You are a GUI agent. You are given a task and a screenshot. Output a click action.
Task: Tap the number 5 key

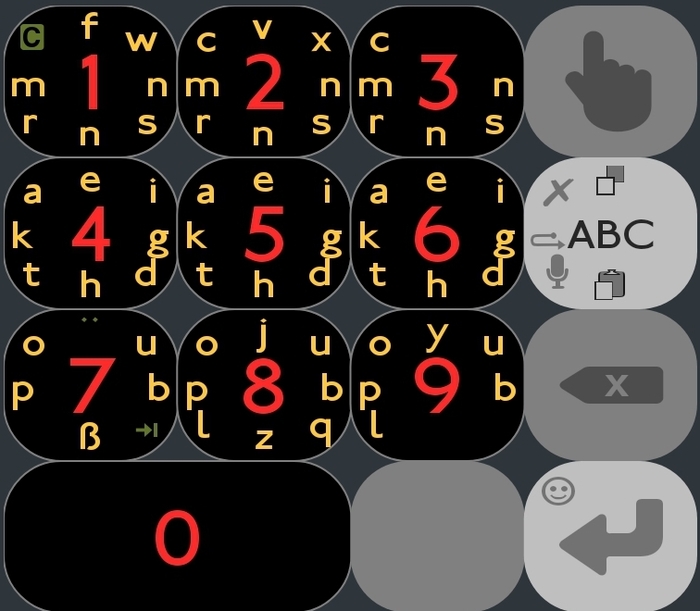pyautogui.click(x=264, y=235)
